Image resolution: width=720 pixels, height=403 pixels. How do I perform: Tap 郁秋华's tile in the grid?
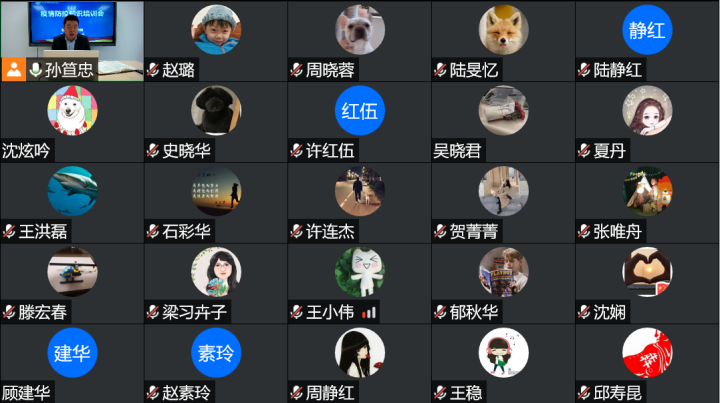coord(503,283)
